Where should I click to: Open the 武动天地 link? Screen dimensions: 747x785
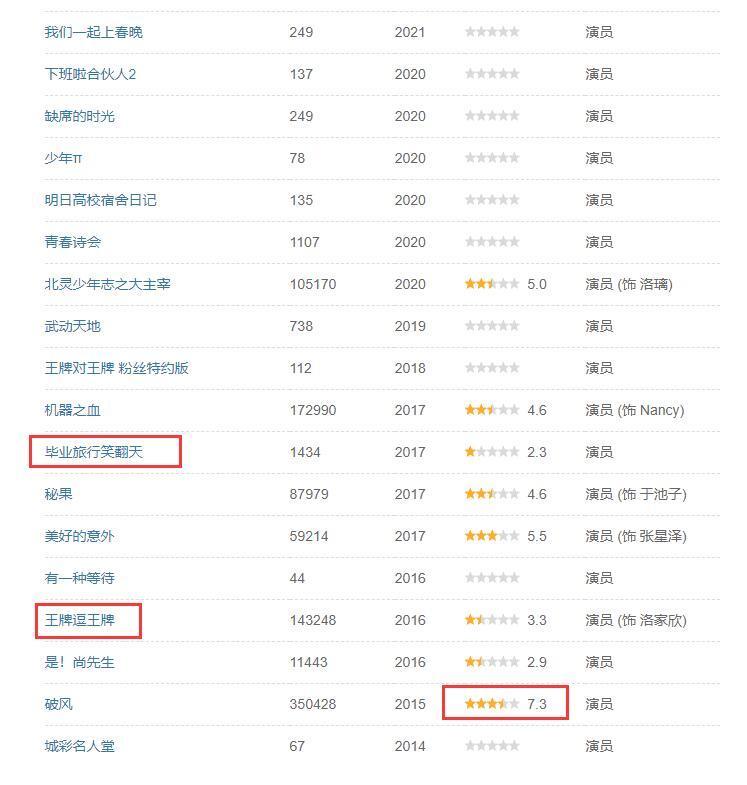coord(72,326)
